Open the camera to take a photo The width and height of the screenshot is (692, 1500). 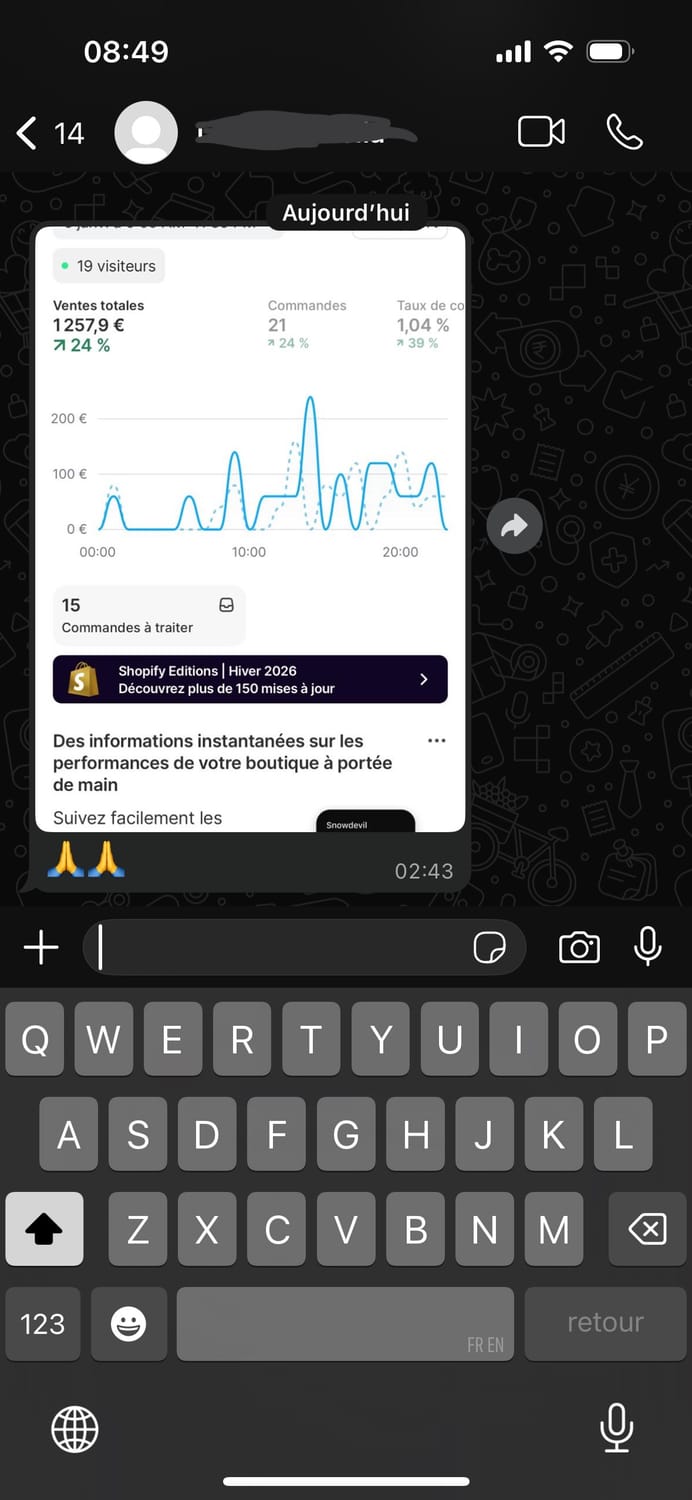pos(579,947)
